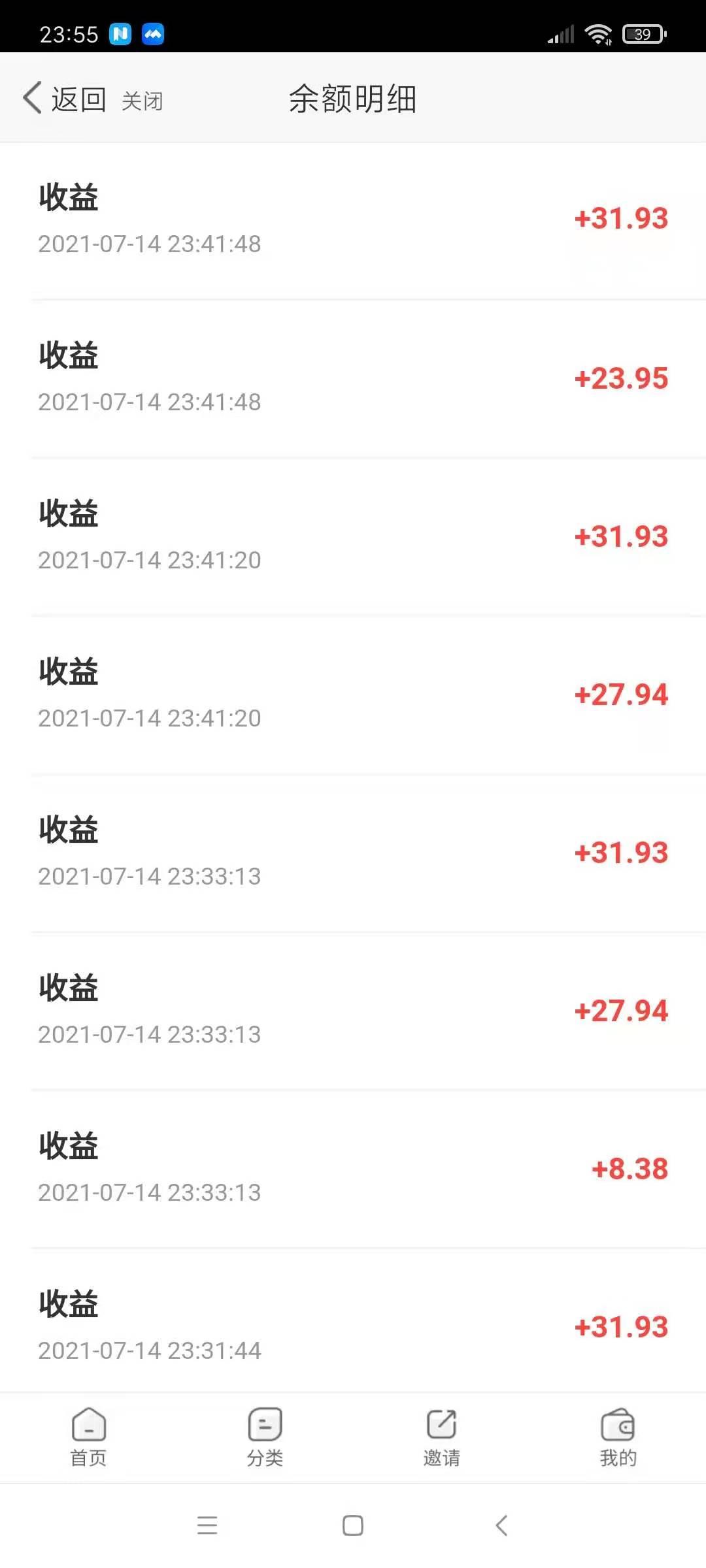Screen dimensions: 706x1568
Task: Tap the battery indicator showing 39
Action: coord(644,33)
